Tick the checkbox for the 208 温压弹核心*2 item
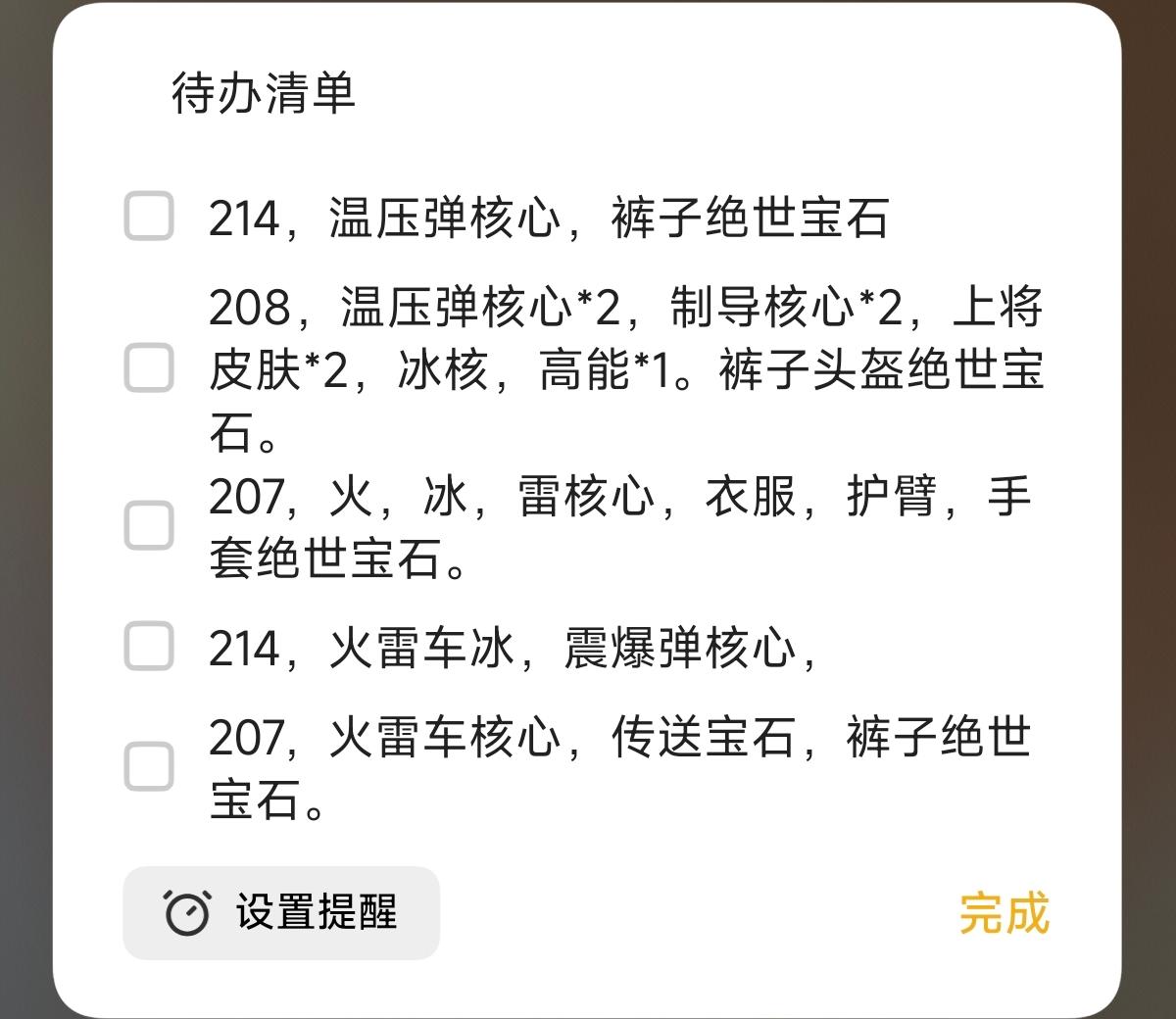Screen dimensions: 1176x1019 tap(149, 368)
